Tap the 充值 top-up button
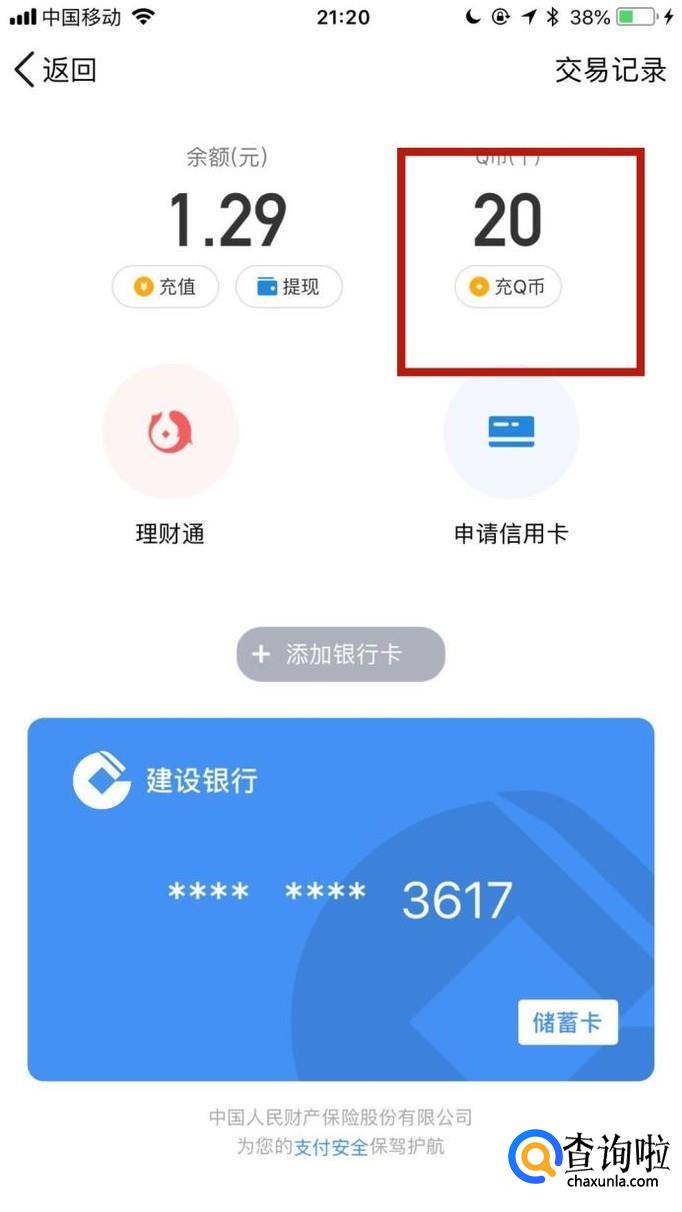The height and width of the screenshot is (1212, 682). click(x=165, y=287)
